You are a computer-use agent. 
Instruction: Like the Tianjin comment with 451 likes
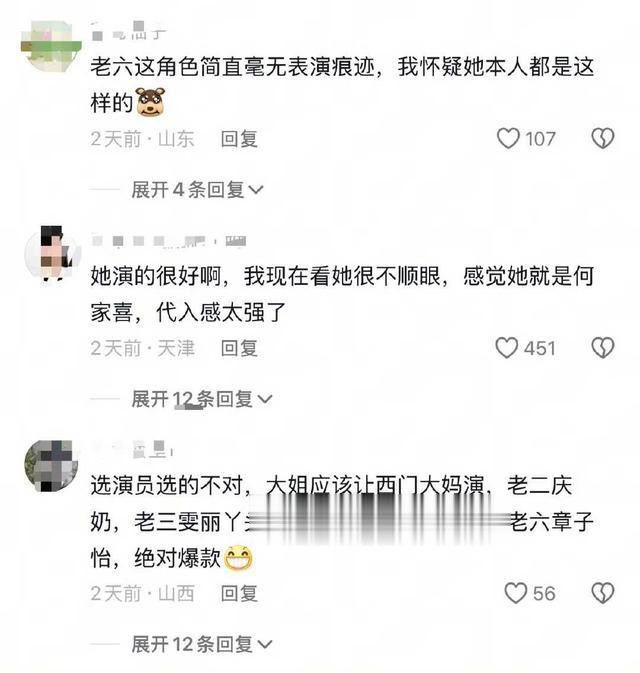click(508, 348)
